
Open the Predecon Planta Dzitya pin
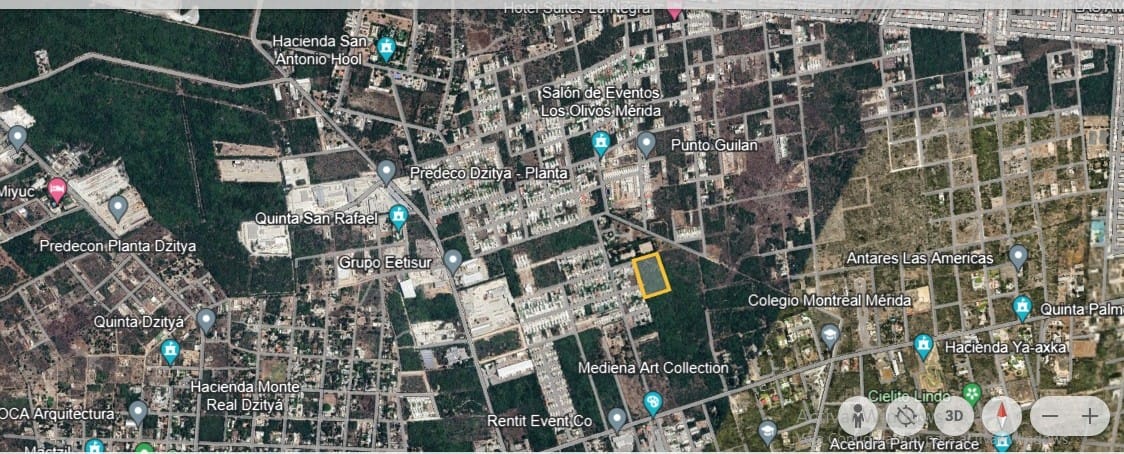tap(118, 207)
